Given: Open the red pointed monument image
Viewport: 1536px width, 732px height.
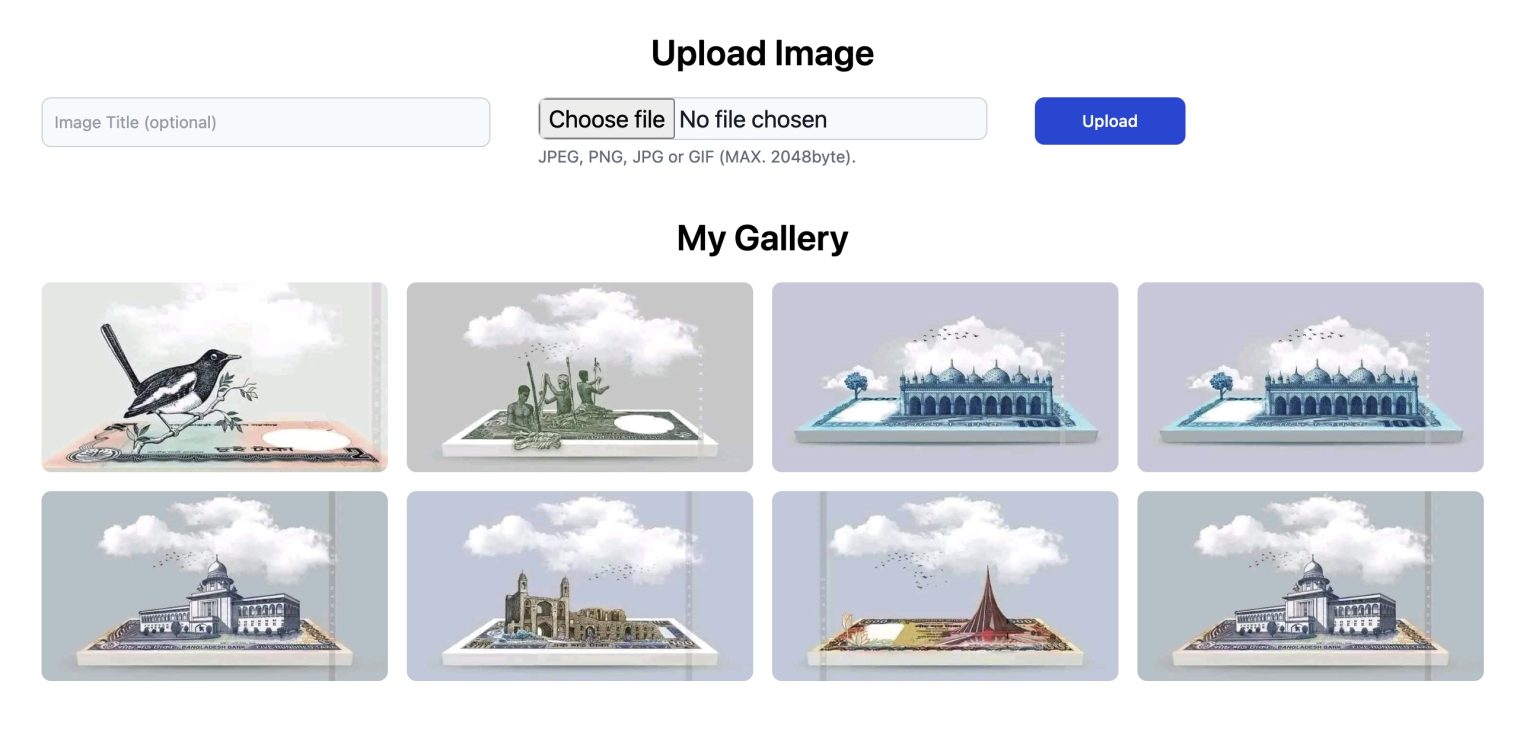Looking at the screenshot, I should [944, 586].
